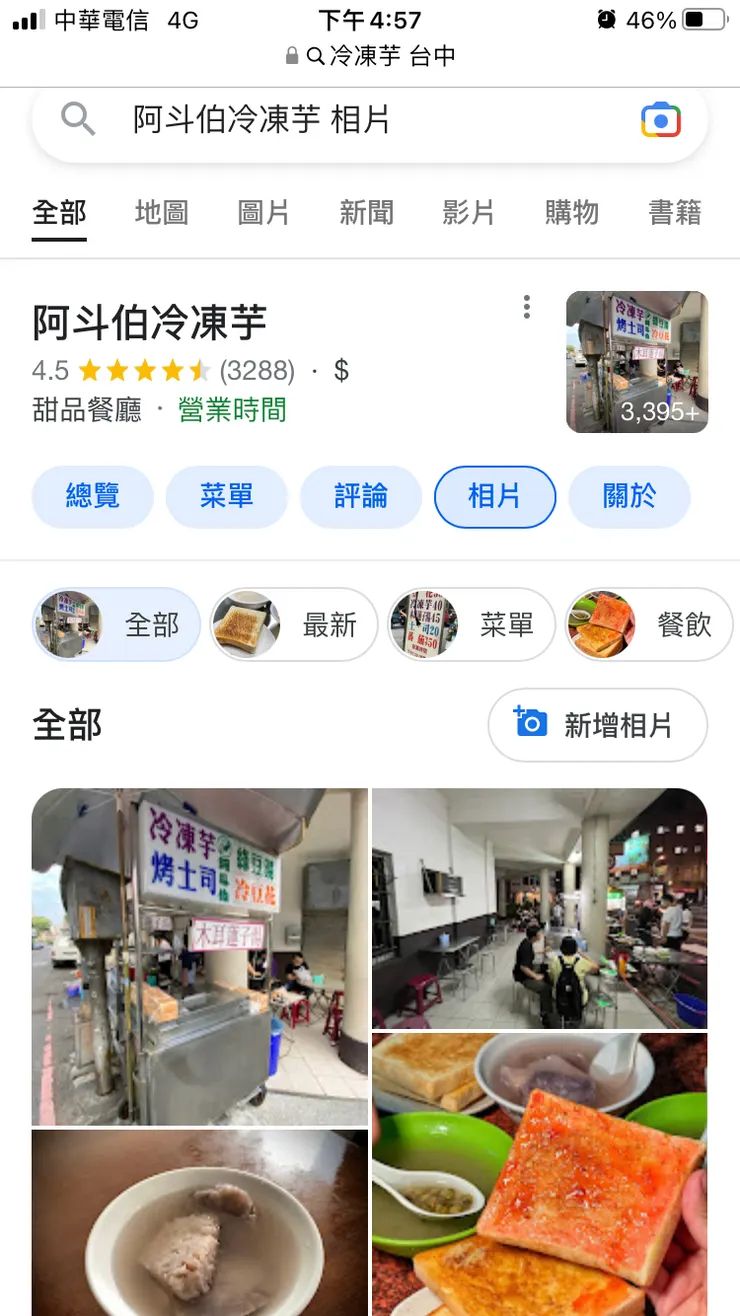740x1316 pixels.
Task: Open the photo of the covered seating area
Action: 539,908
